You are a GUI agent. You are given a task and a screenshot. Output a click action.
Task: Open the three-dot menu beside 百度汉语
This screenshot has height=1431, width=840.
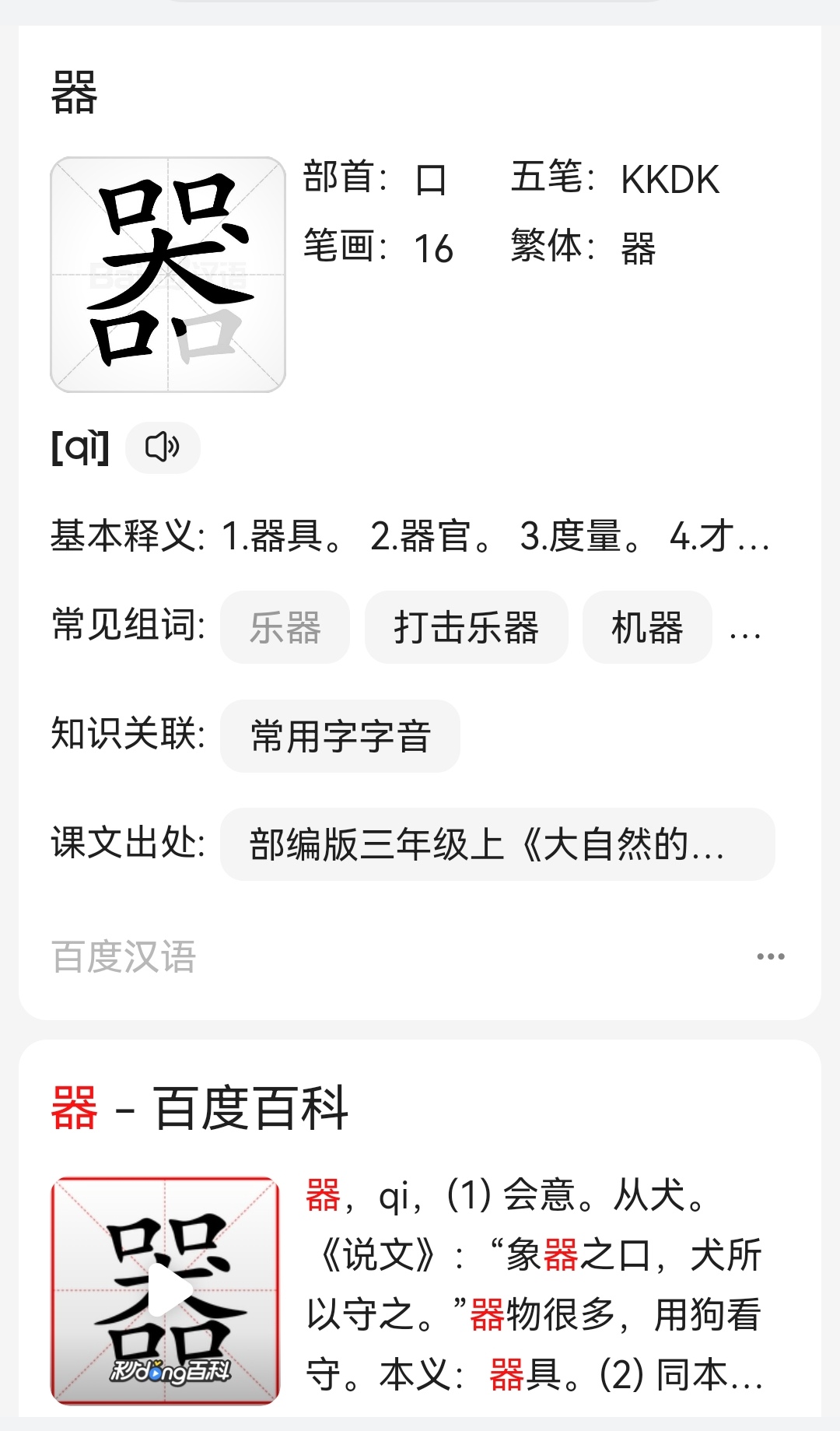click(771, 956)
